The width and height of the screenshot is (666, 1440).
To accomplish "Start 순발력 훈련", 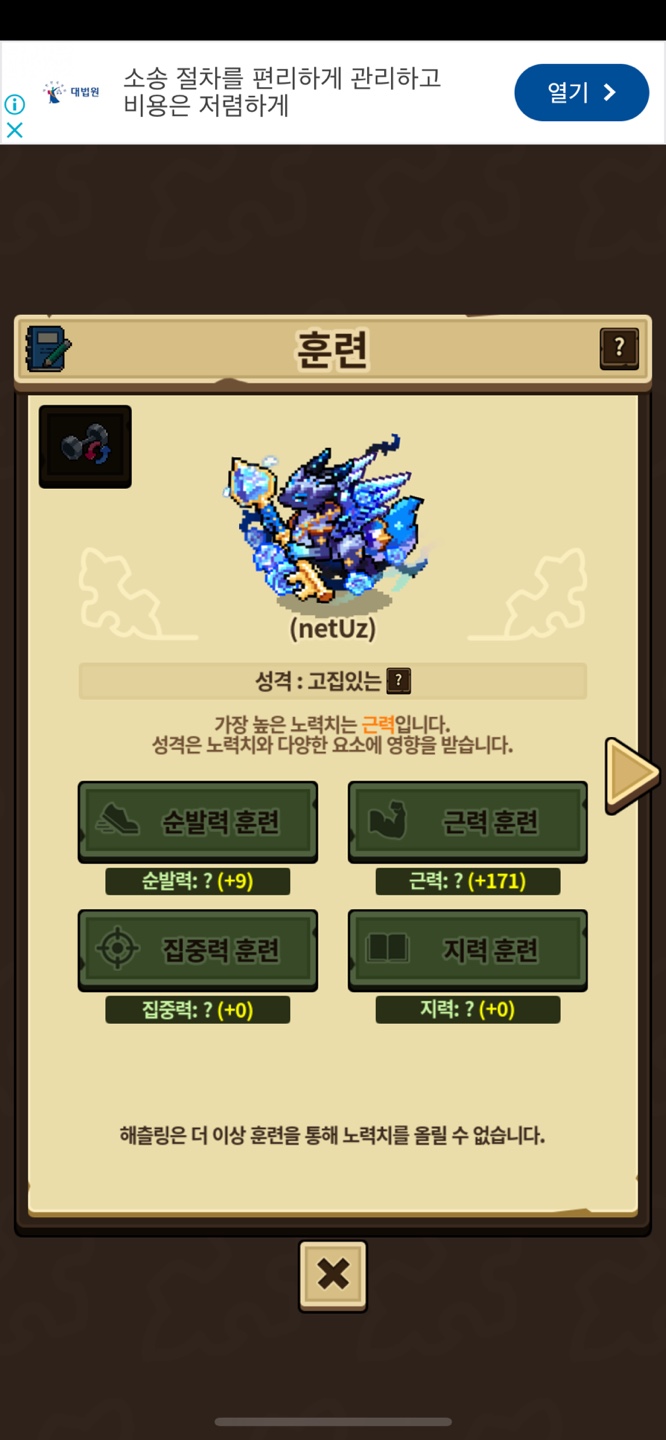I will click(198, 822).
